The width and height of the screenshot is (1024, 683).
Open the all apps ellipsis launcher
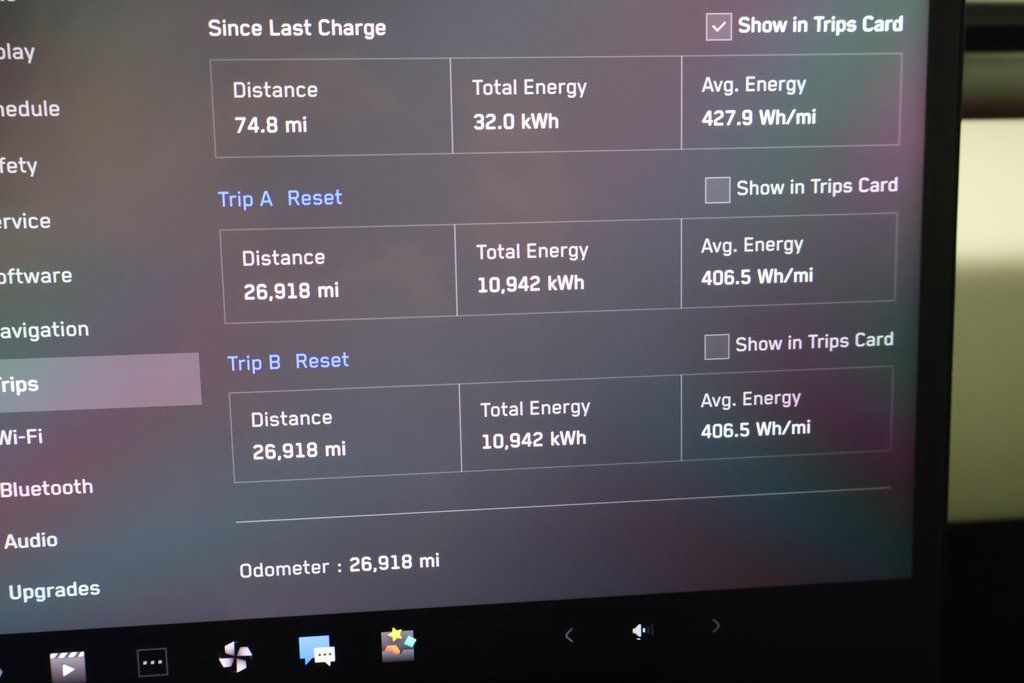pyautogui.click(x=152, y=661)
